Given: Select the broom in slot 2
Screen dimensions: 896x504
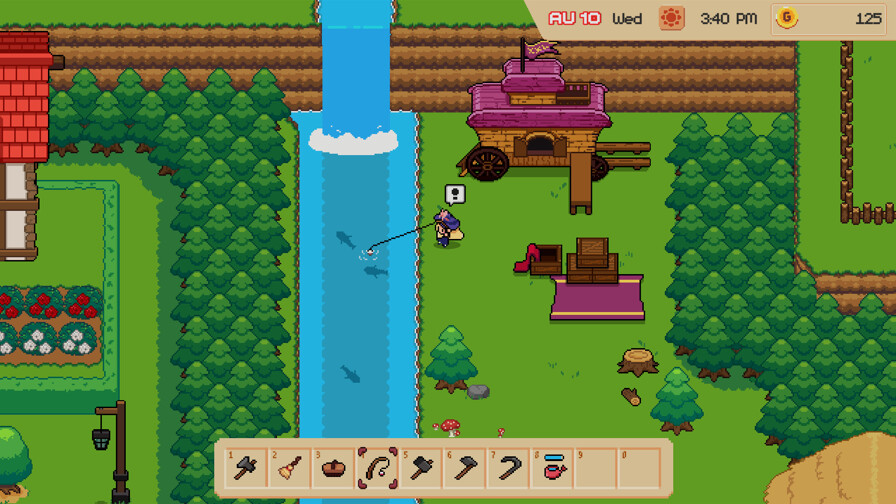Looking at the screenshot, I should coord(289,467).
